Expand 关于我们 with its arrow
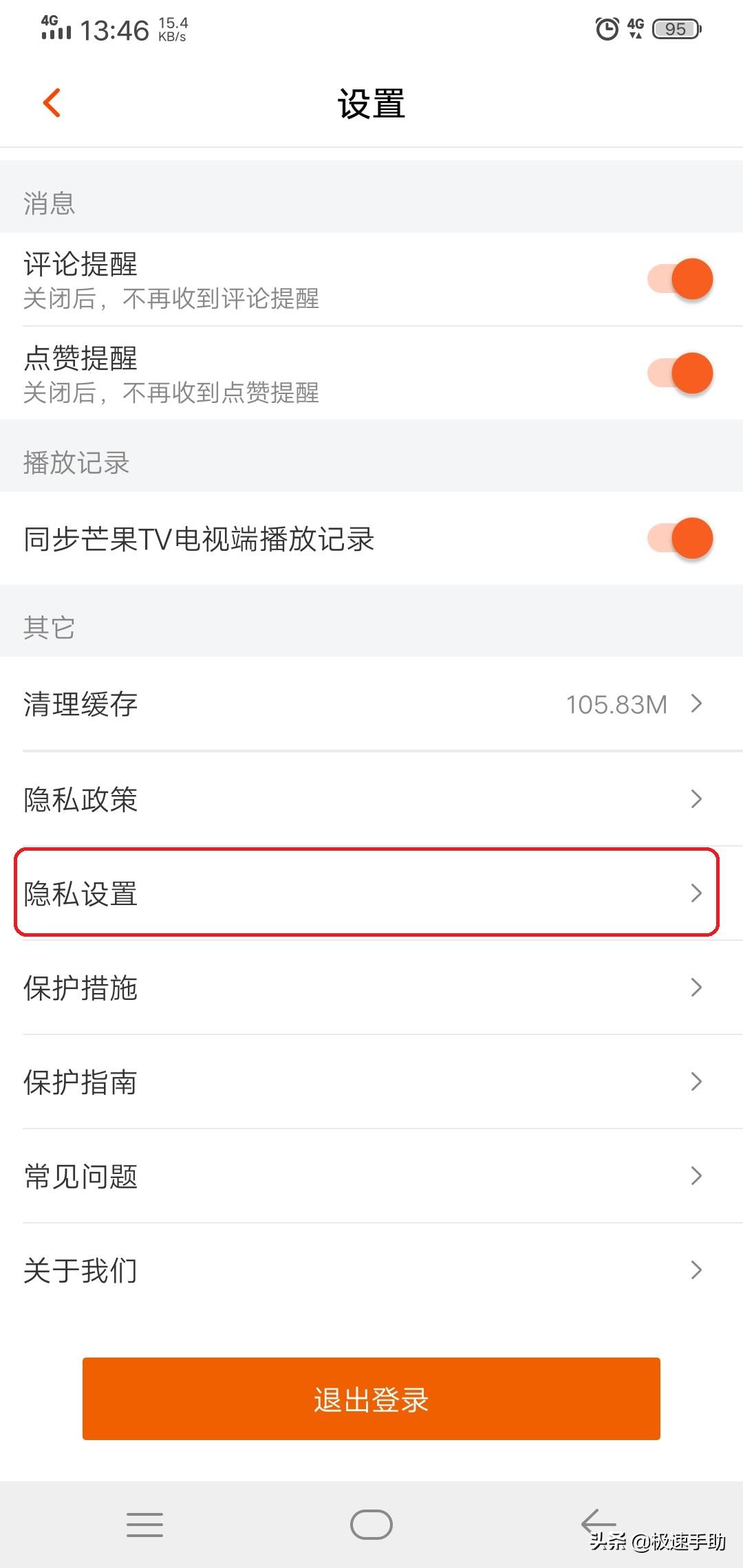 (x=696, y=1270)
